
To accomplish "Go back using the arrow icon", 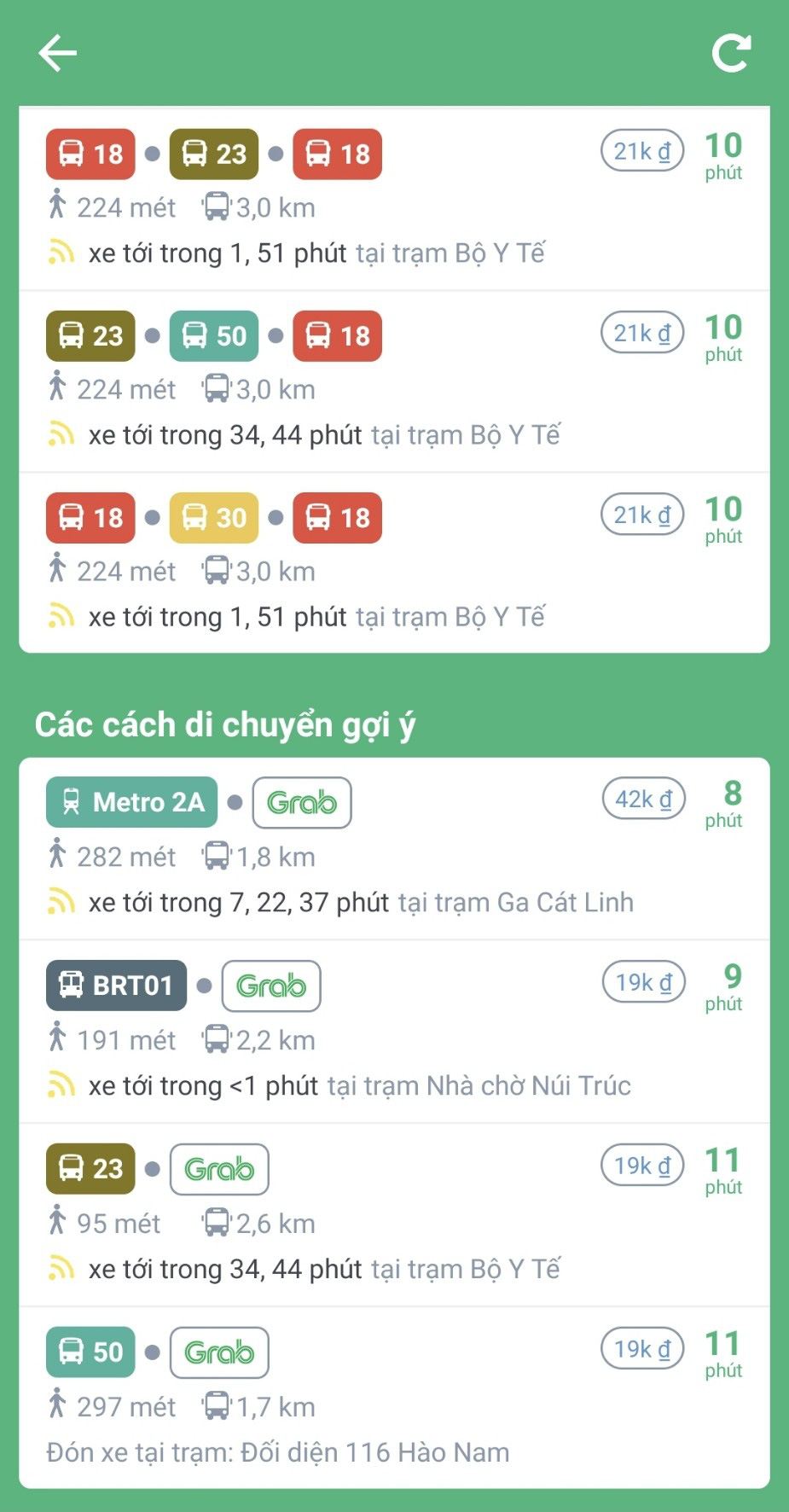I will [58, 53].
